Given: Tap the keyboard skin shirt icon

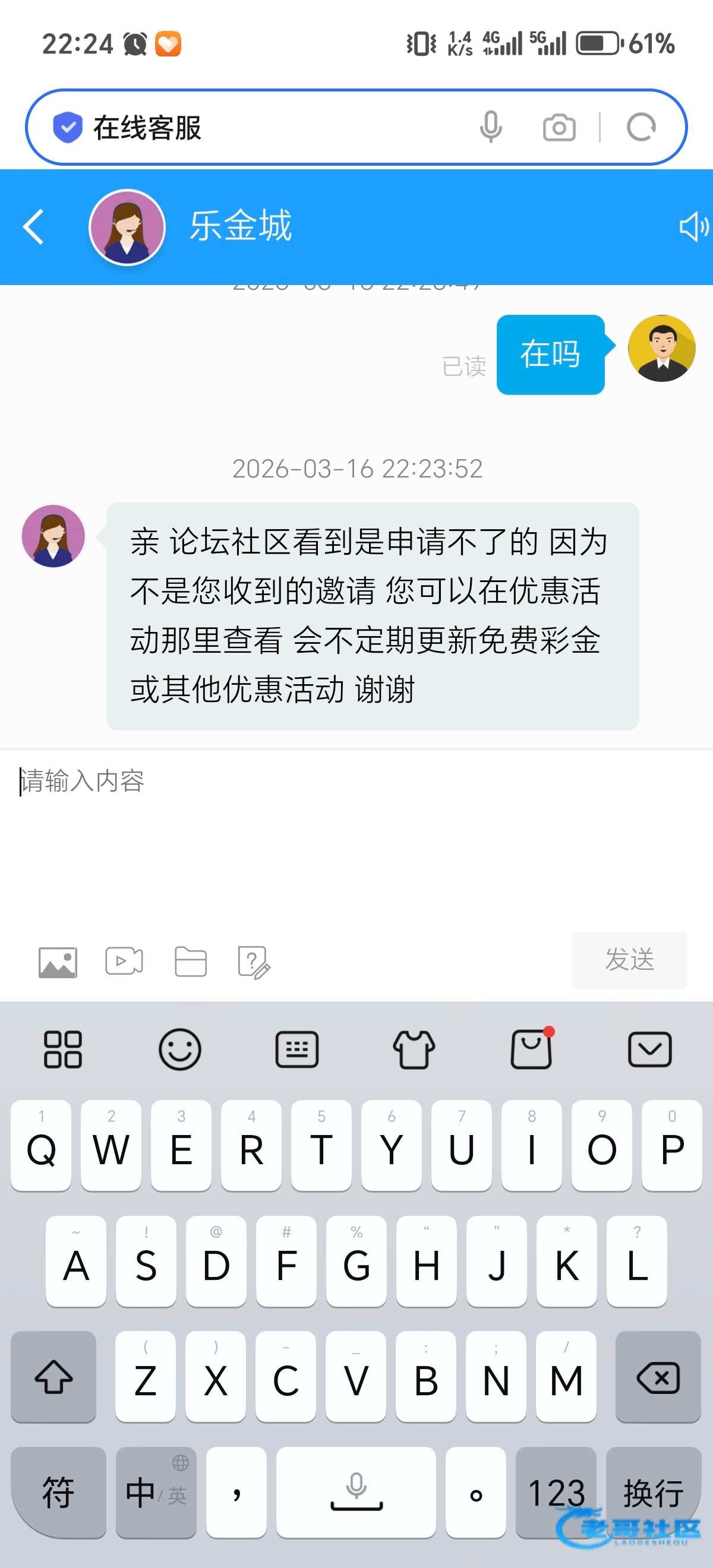Looking at the screenshot, I should point(414,1049).
